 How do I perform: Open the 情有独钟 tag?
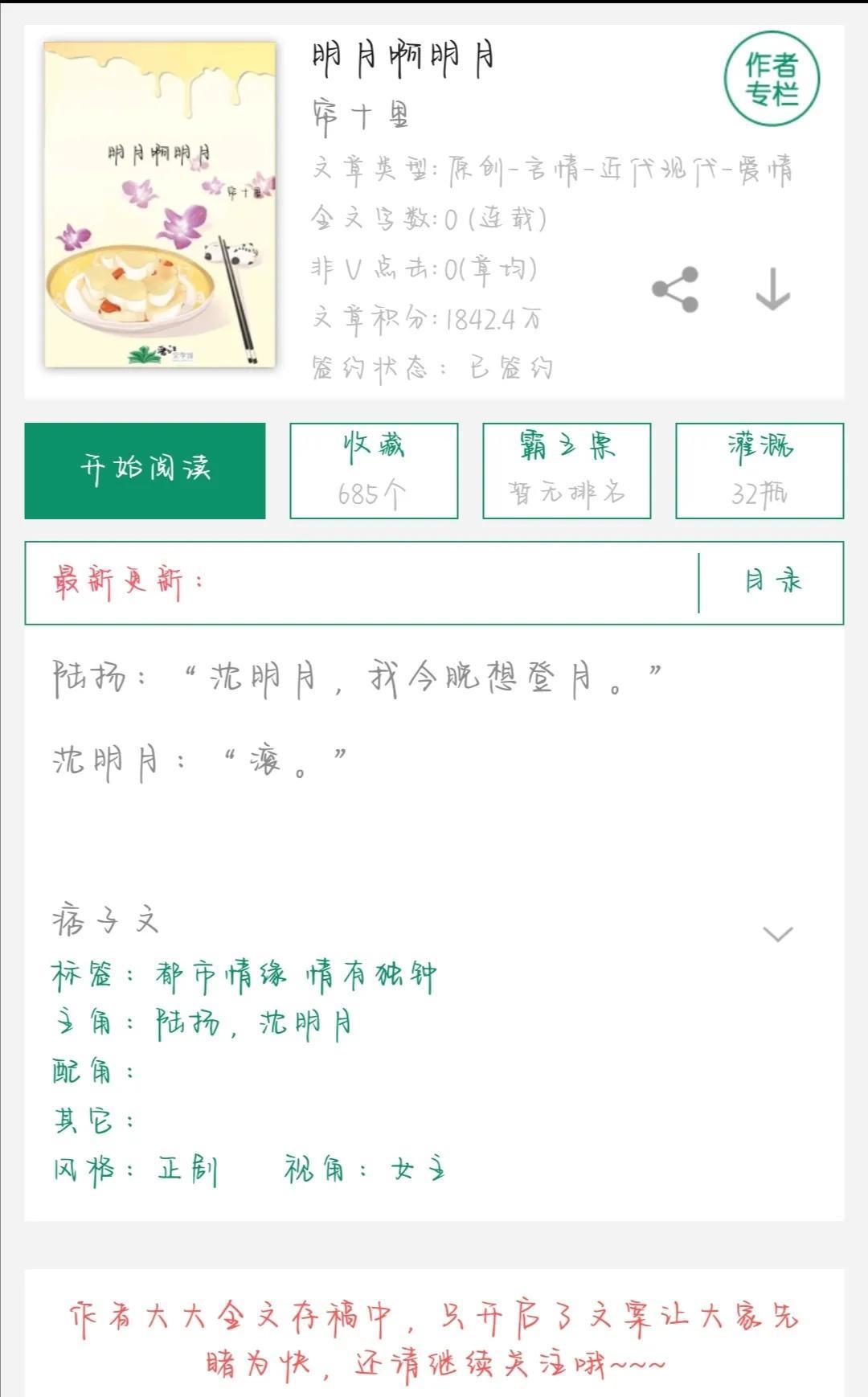pos(371,975)
